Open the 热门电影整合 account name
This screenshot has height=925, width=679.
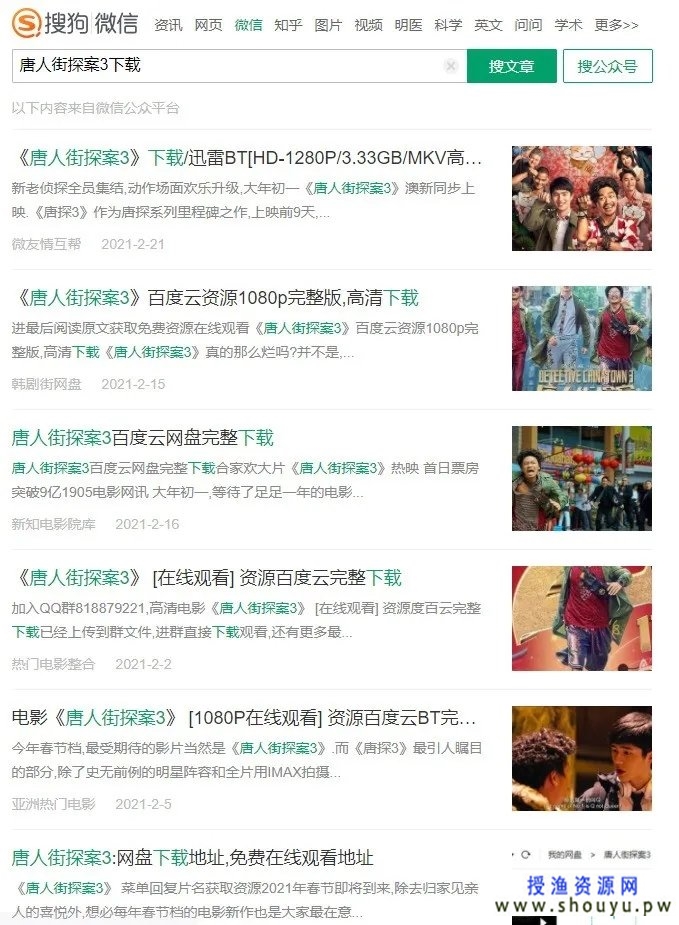point(53,664)
